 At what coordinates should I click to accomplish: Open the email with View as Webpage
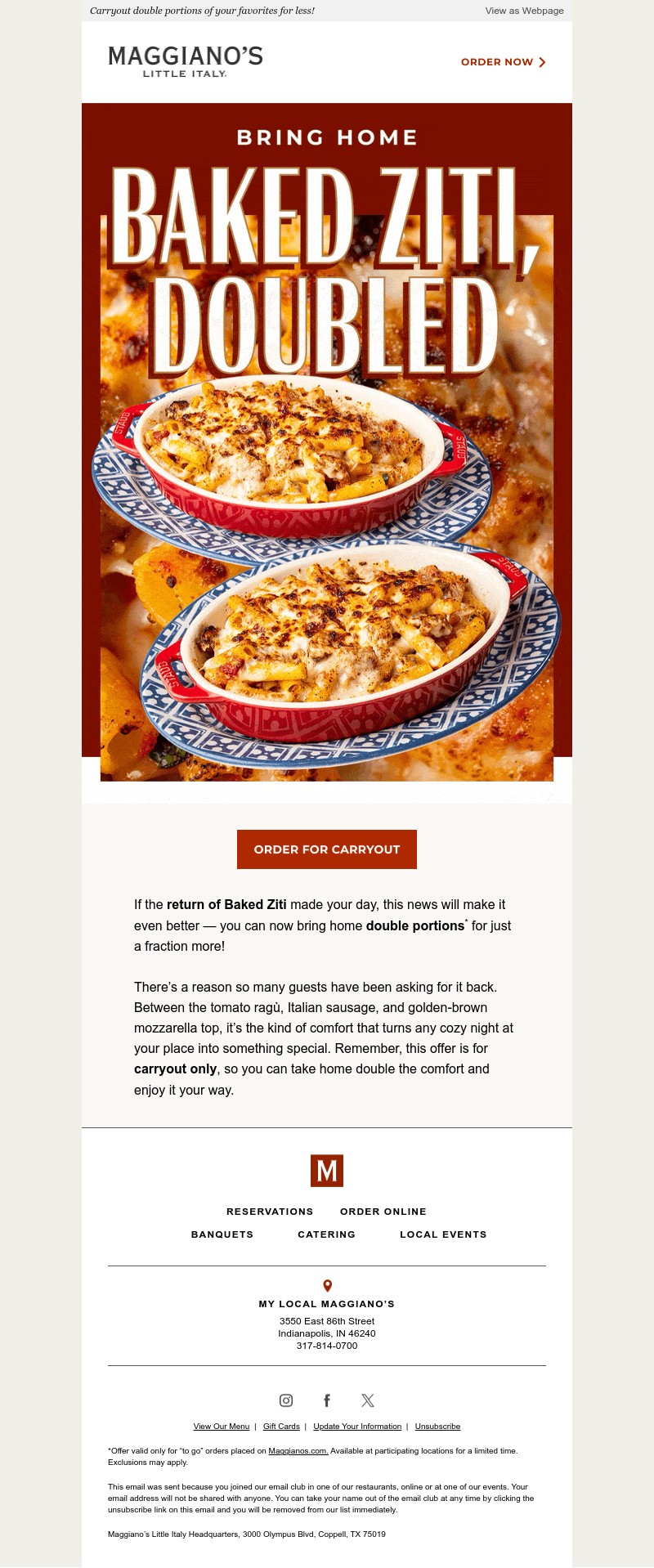(524, 11)
